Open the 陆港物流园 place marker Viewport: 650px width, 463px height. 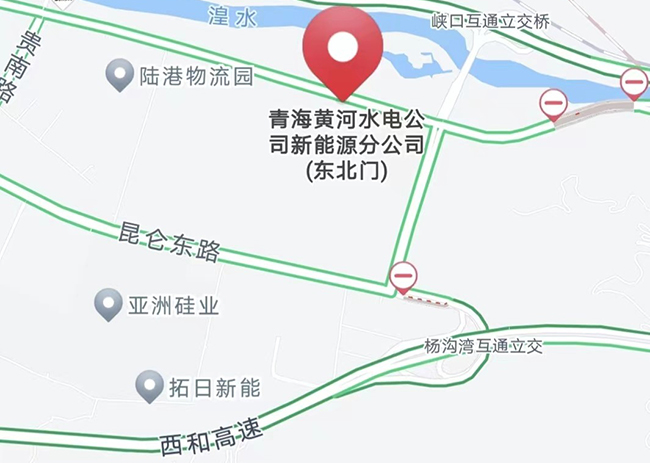[x=120, y=74]
